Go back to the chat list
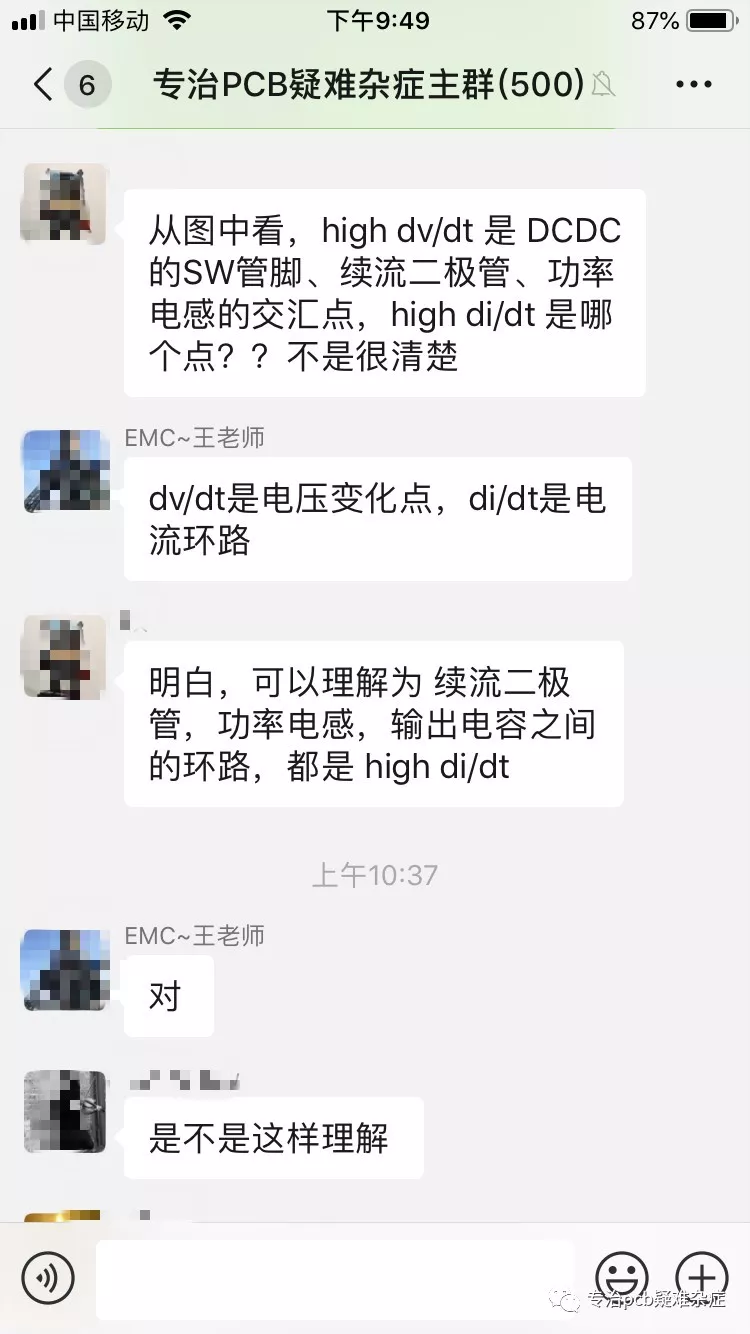Viewport: 750px width, 1334px height. pos(43,85)
